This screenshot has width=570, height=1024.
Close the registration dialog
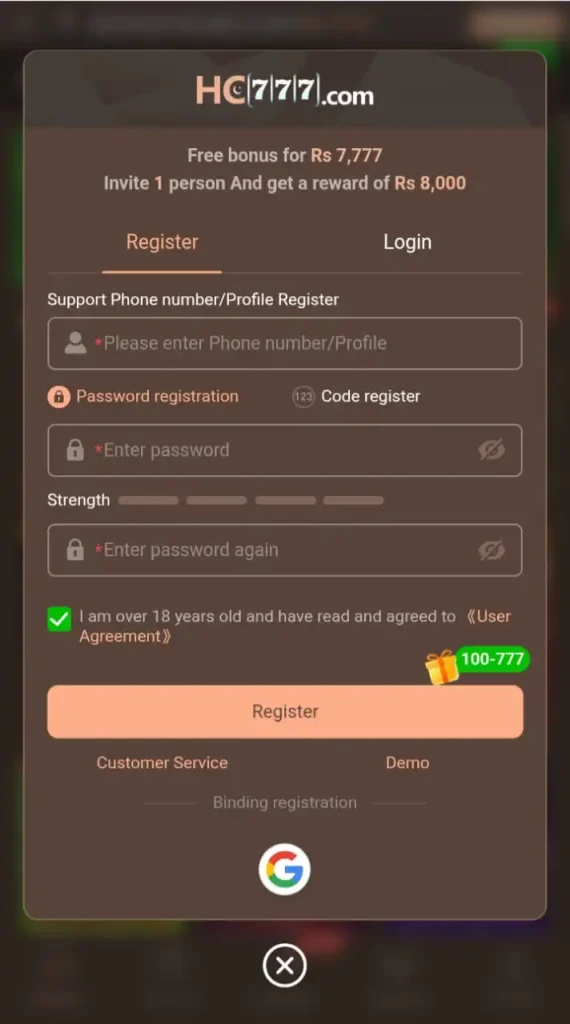285,965
